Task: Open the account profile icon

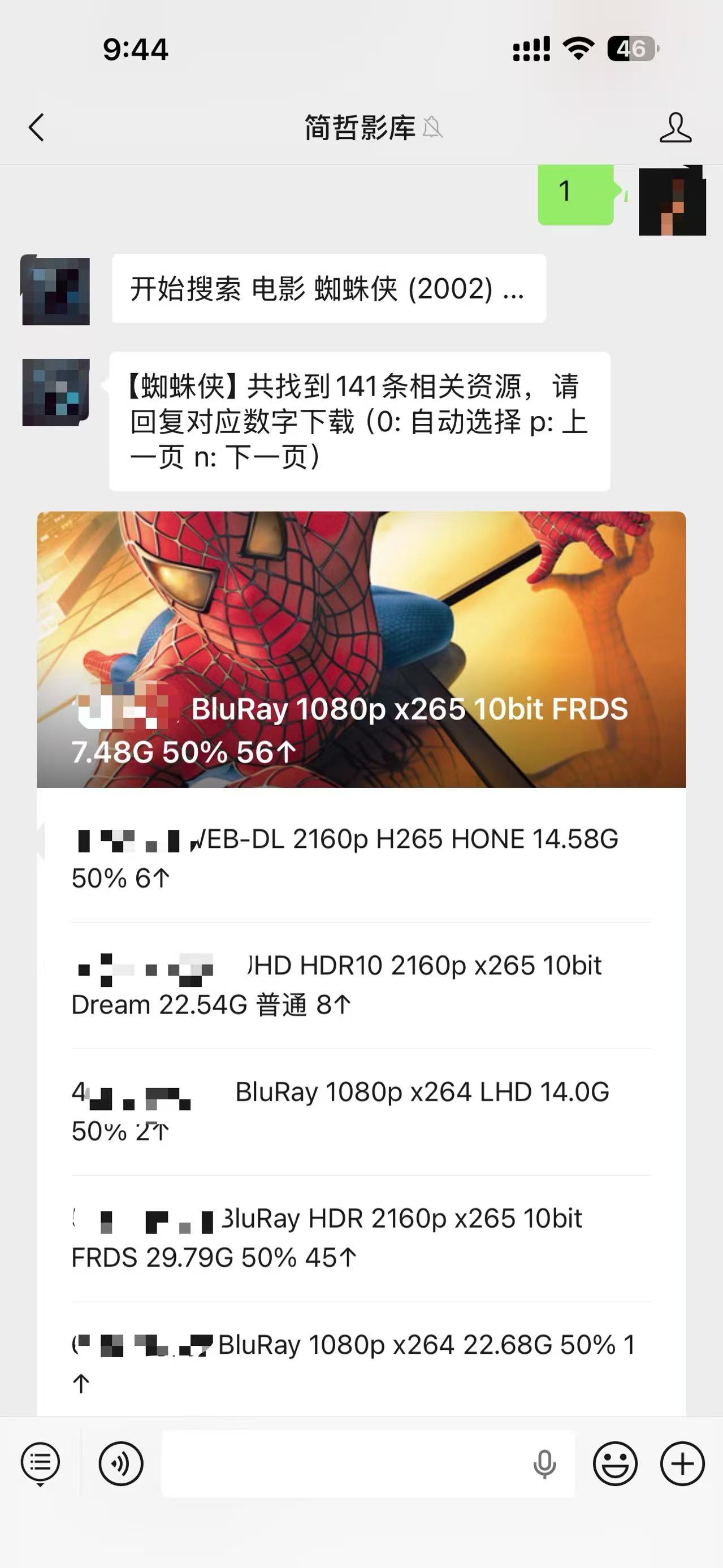Action: pyautogui.click(x=675, y=128)
